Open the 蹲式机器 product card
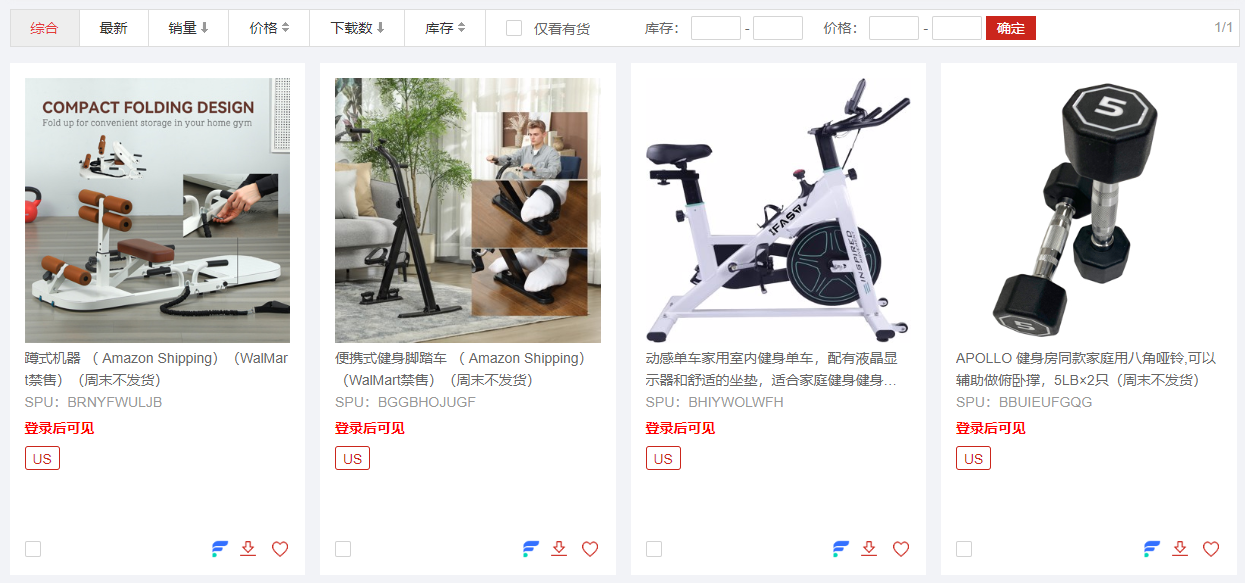Viewport: 1245px width, 583px height. [x=157, y=211]
